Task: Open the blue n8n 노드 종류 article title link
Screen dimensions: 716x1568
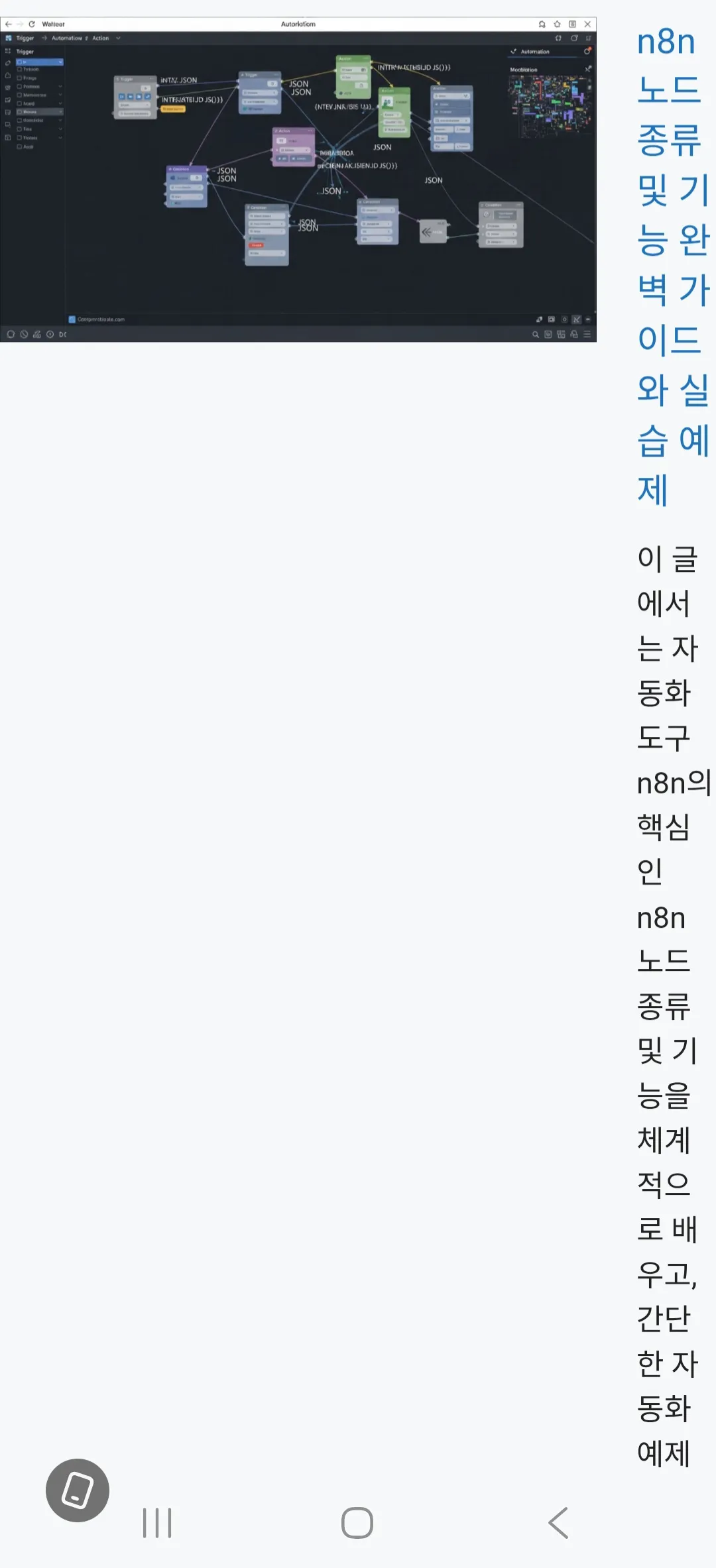Action: coord(672,266)
